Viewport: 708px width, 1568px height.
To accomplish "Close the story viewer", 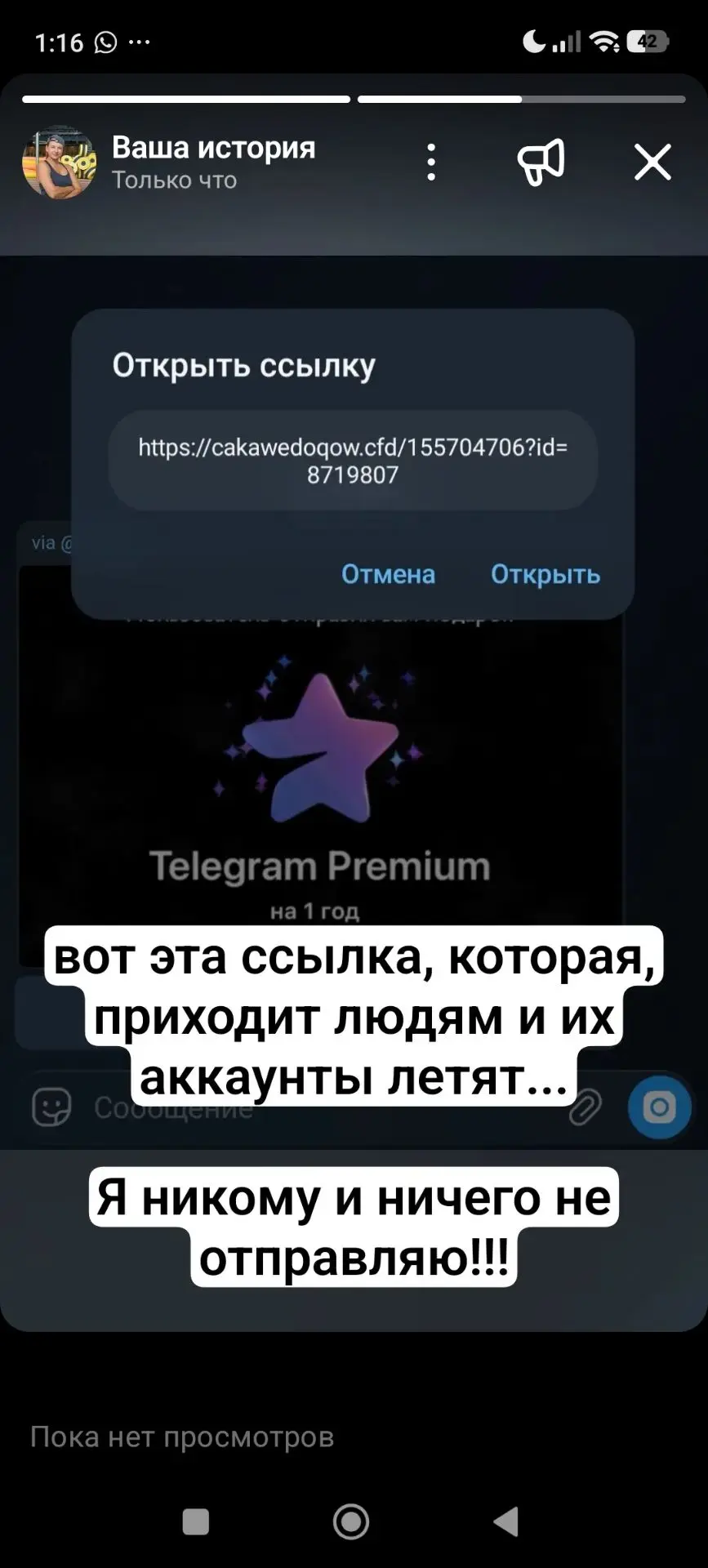I will [x=652, y=162].
